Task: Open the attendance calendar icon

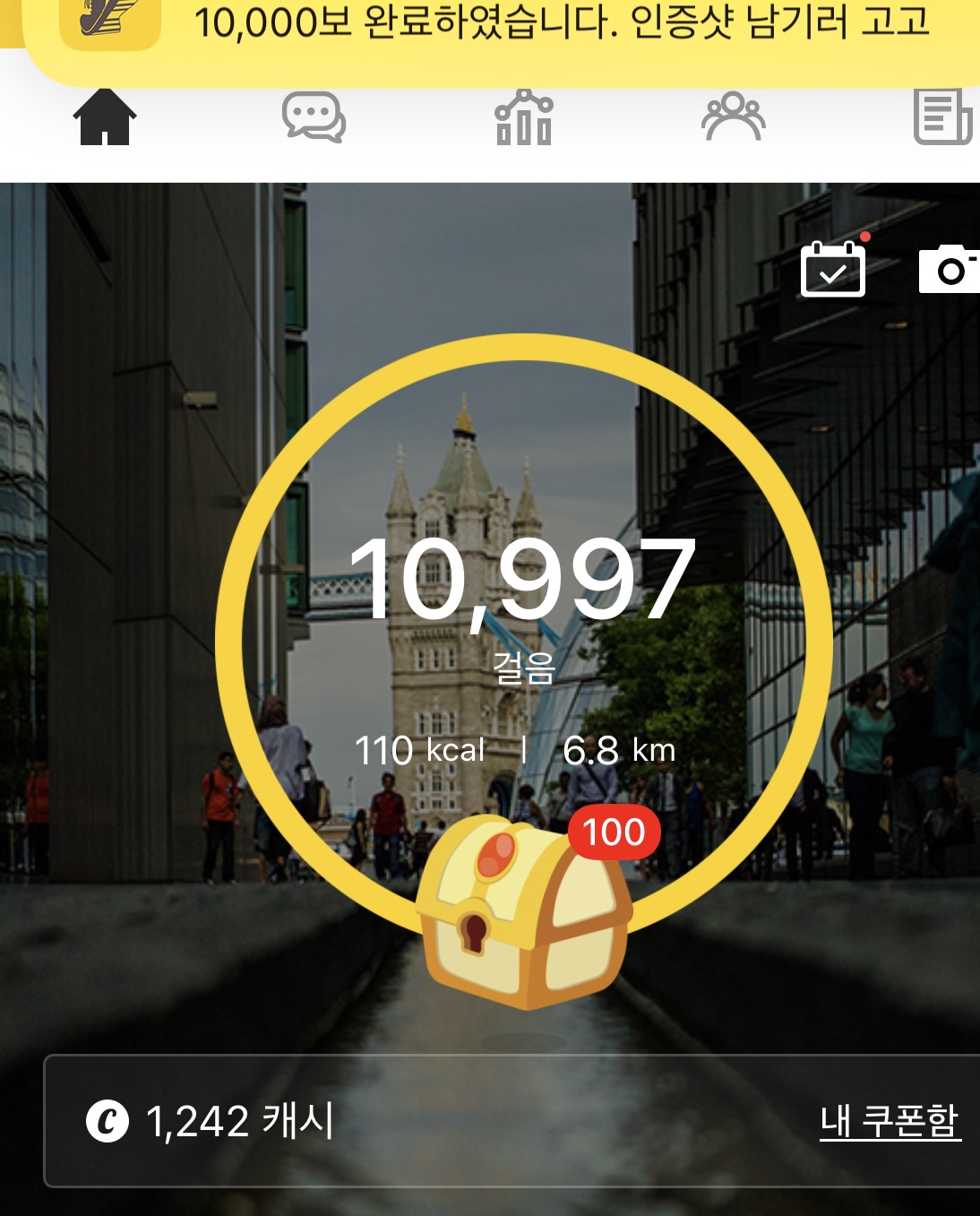Action: 833,267
